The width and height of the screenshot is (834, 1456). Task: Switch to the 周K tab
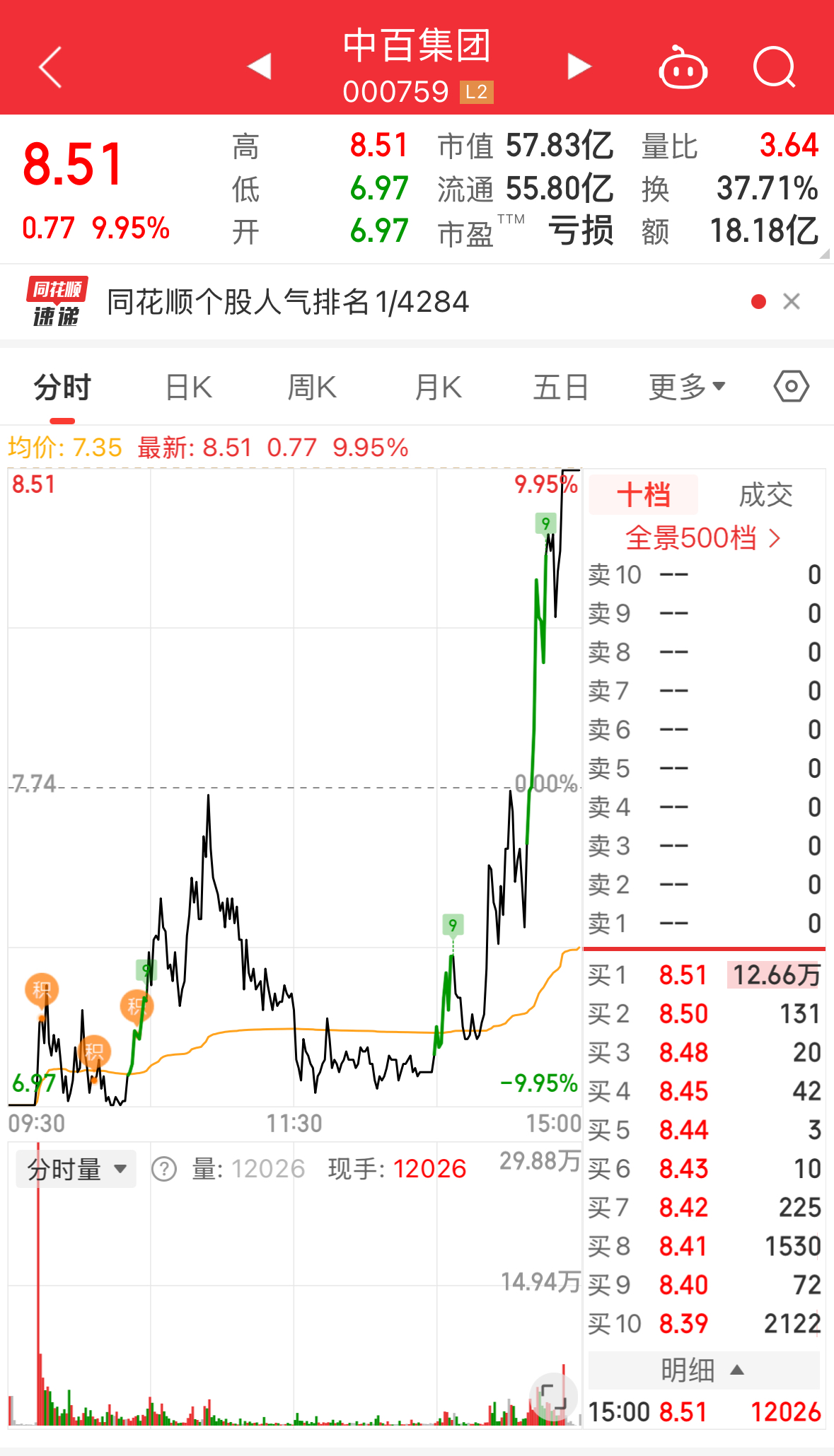point(312,388)
